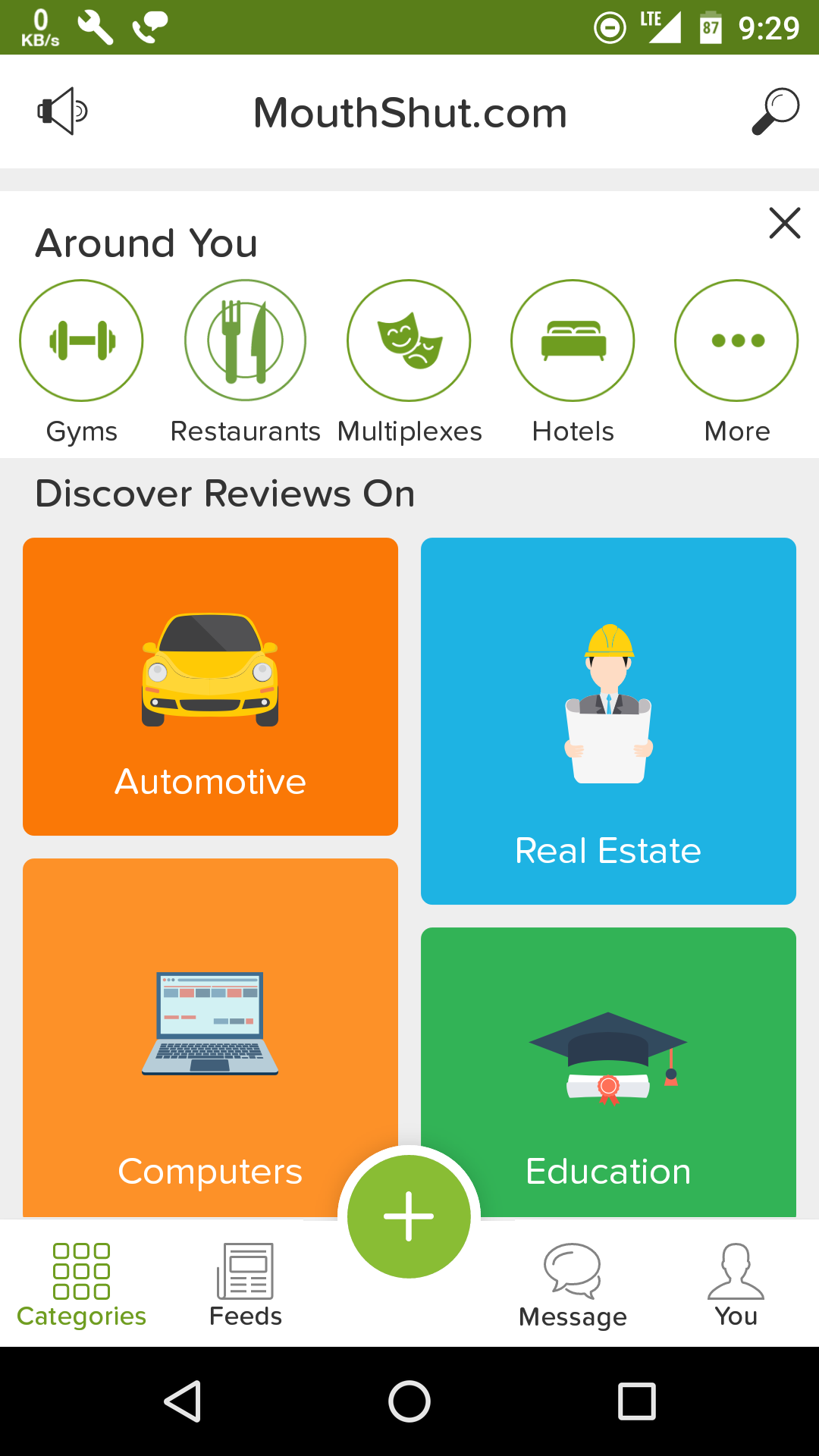Screen dimensions: 819x1456
Task: Open Real Estate reviews tile
Action: pos(608,720)
